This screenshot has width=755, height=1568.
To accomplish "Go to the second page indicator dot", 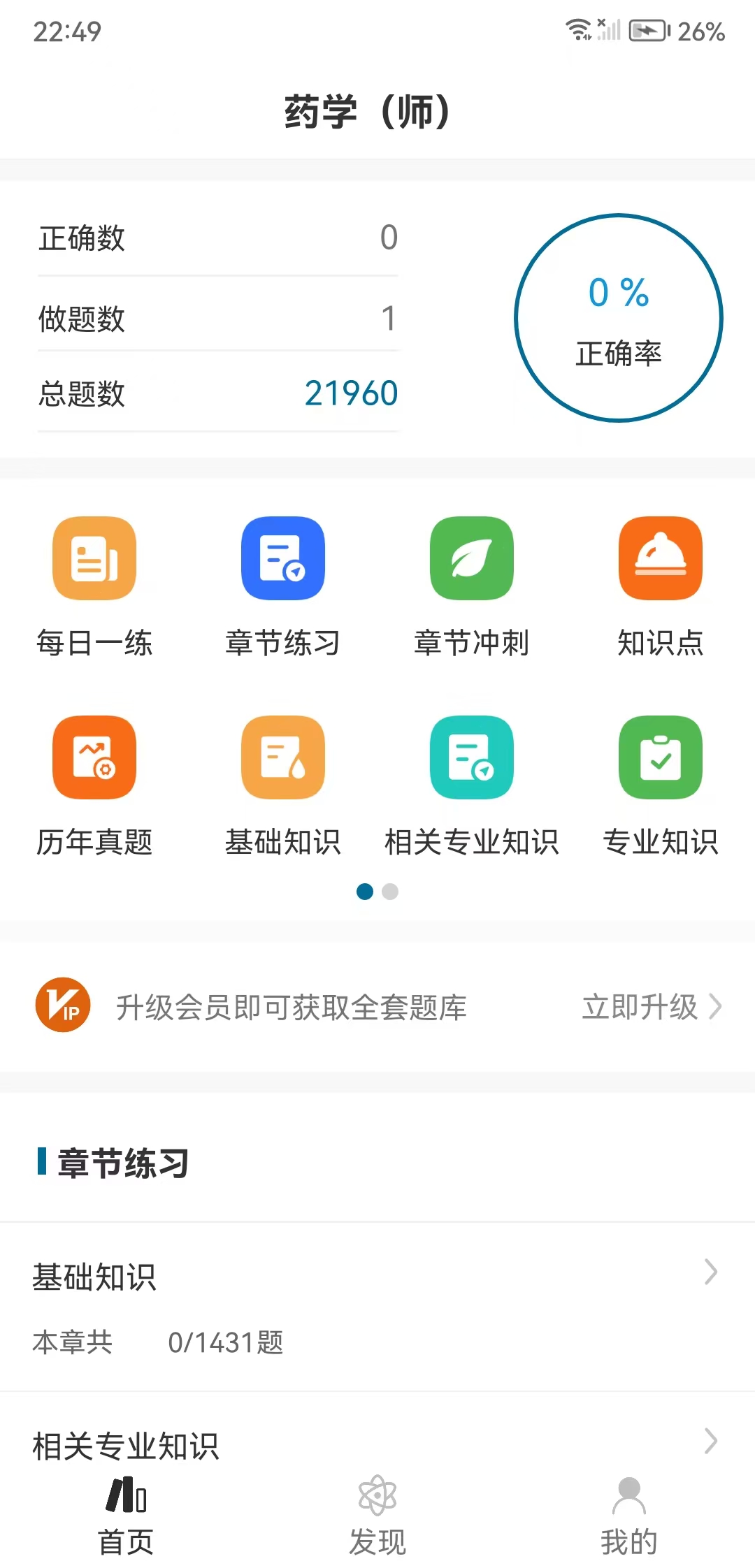I will pyautogui.click(x=390, y=892).
